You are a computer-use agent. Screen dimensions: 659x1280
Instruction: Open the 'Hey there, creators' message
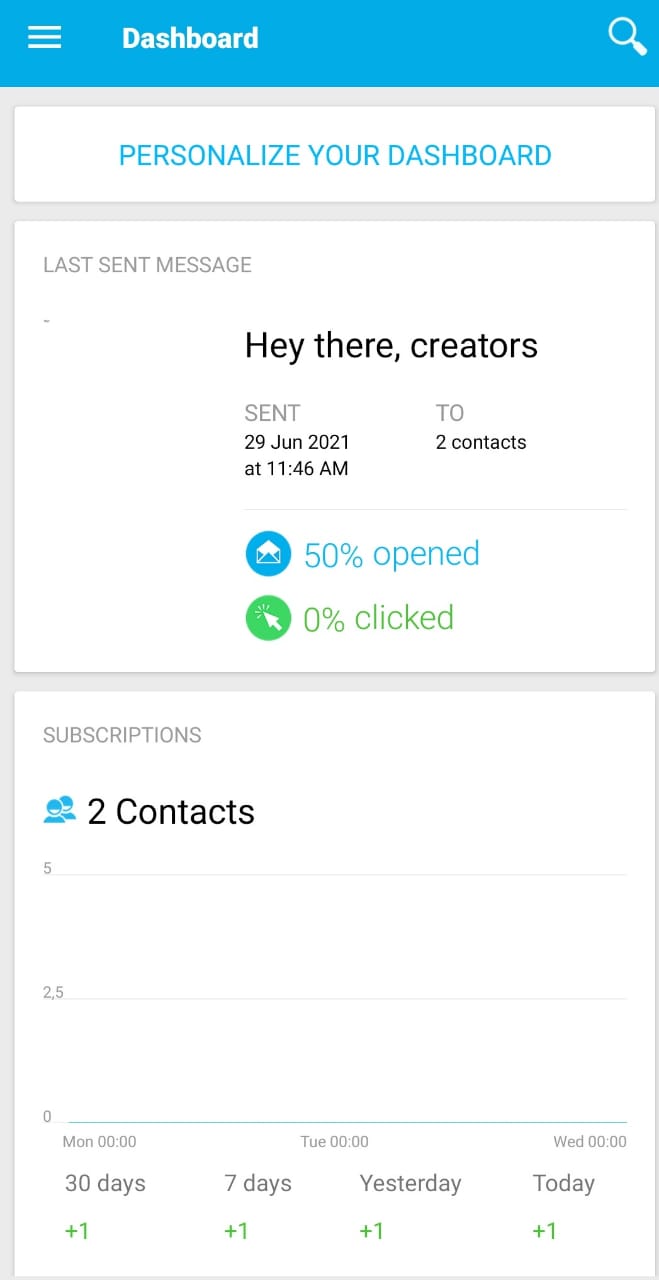click(391, 346)
